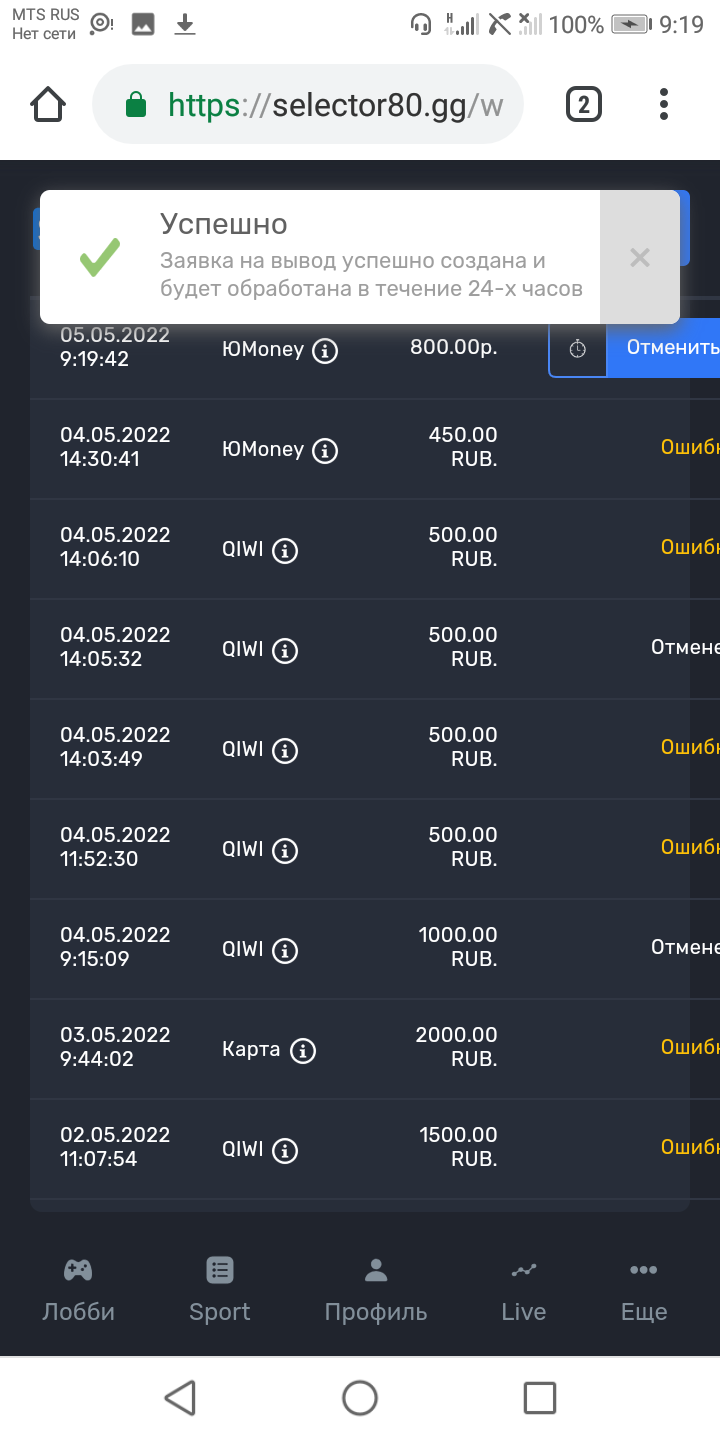Show info for QIWI request at 14:05:32

tap(285, 651)
